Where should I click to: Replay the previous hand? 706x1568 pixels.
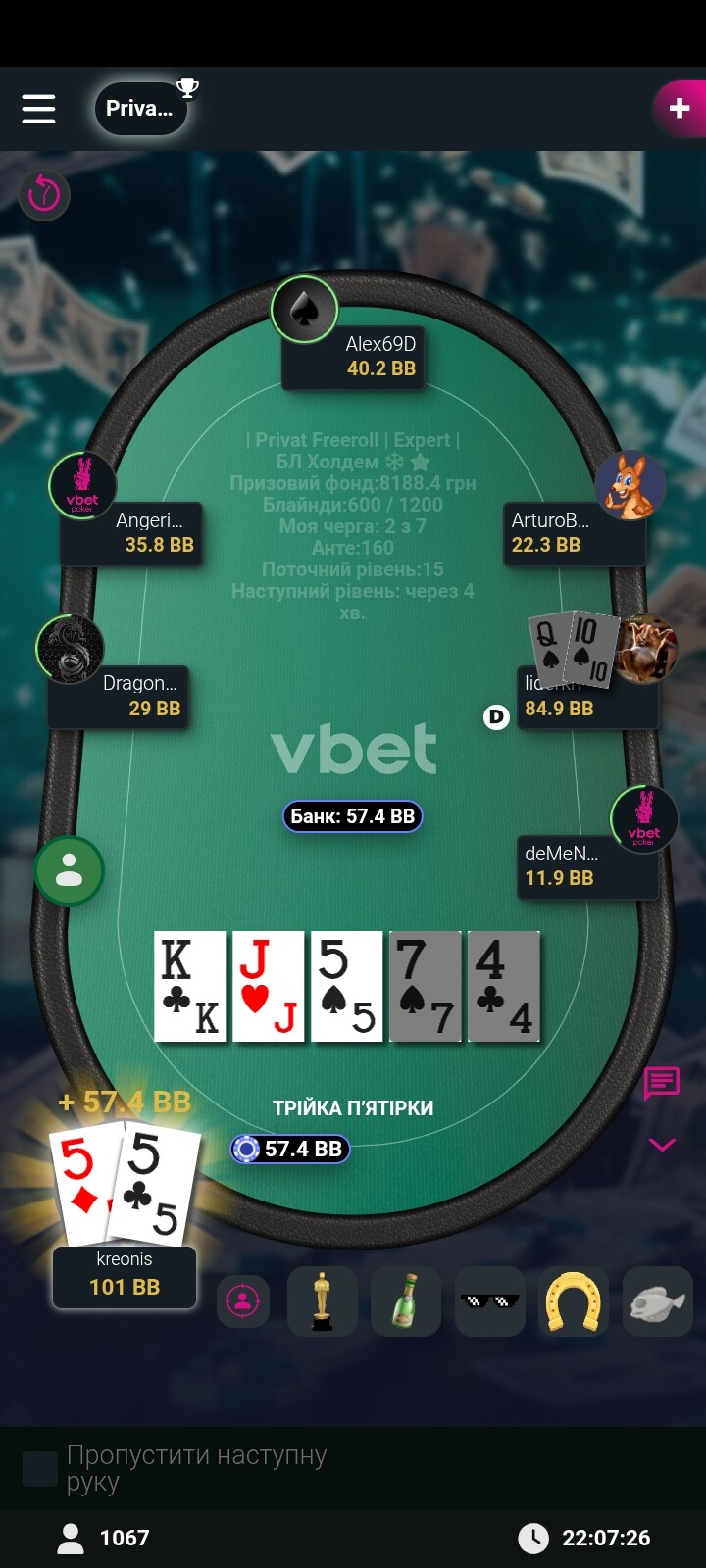click(44, 194)
